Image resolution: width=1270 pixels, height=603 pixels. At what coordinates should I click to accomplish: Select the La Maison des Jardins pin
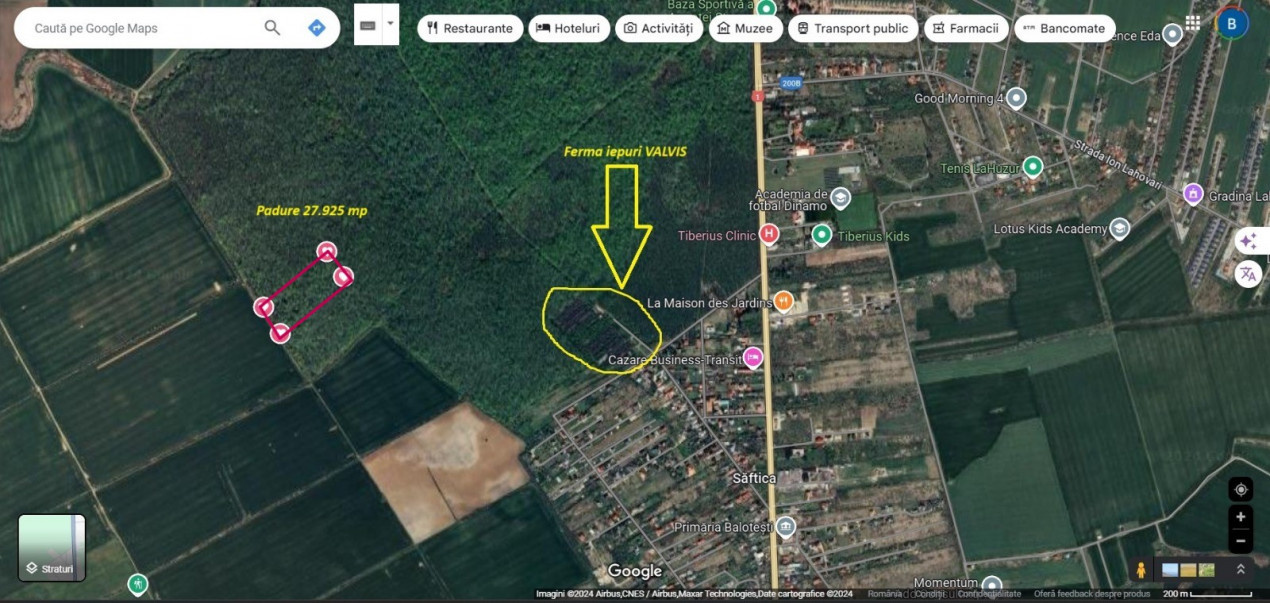[784, 300]
